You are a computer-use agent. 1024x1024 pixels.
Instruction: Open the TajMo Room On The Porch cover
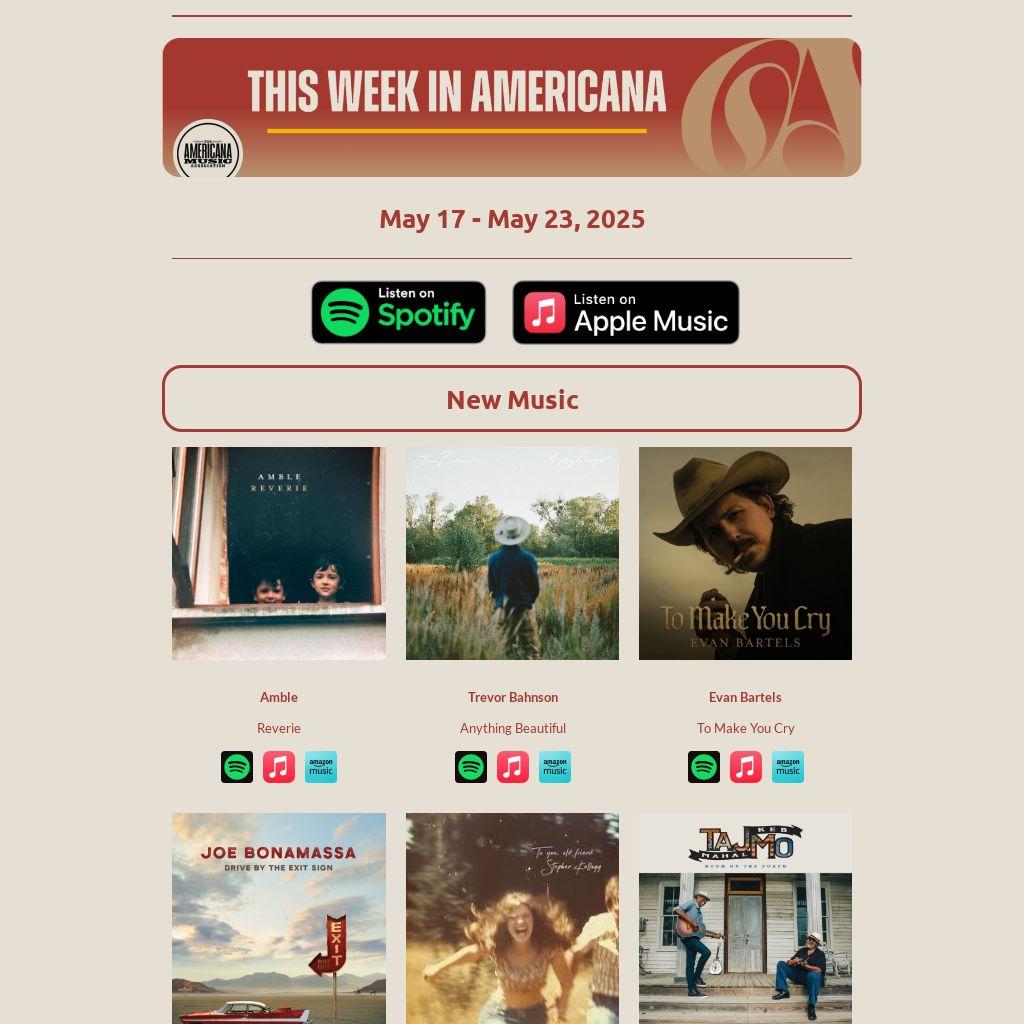(745, 918)
